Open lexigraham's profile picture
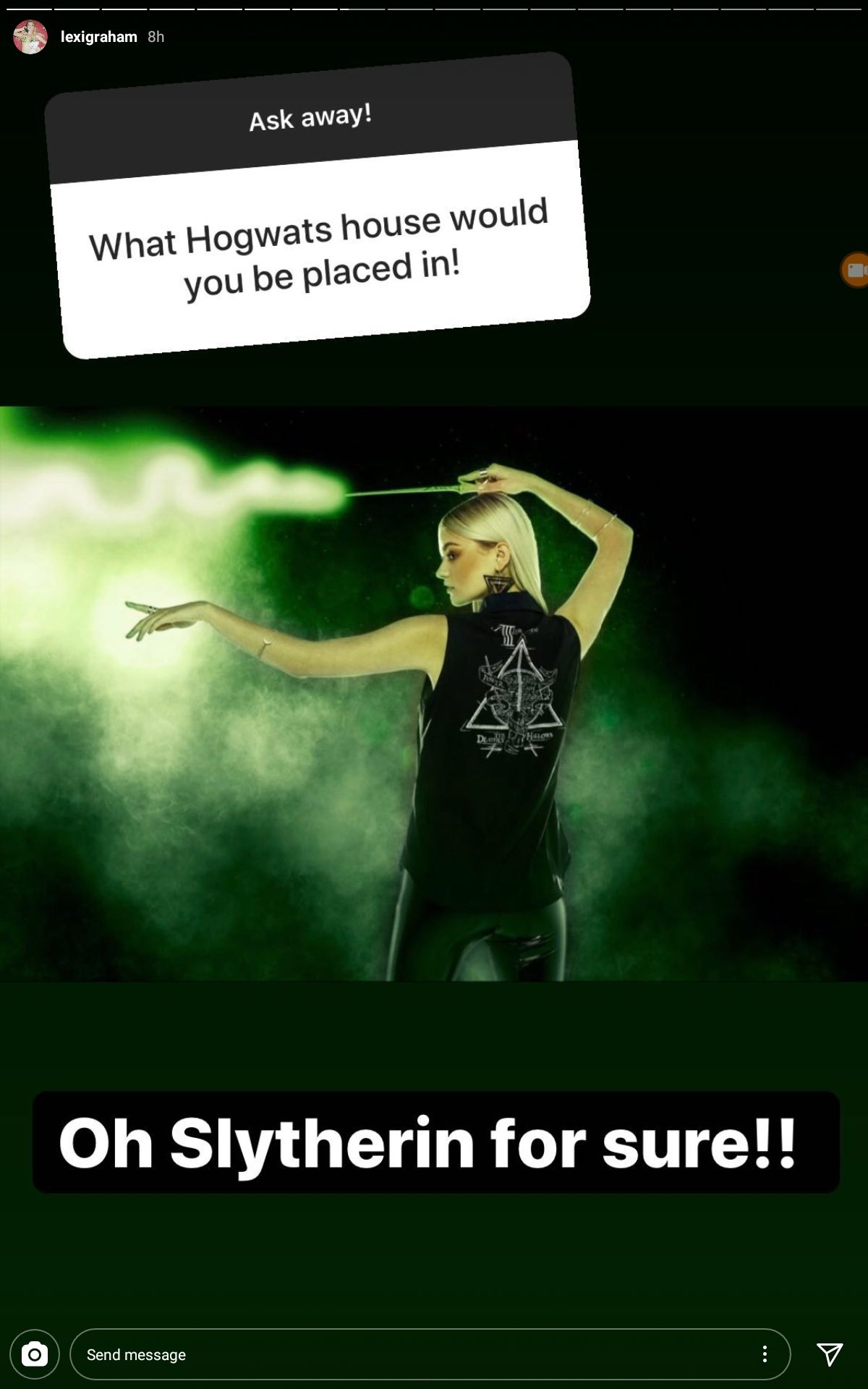 tap(30, 37)
